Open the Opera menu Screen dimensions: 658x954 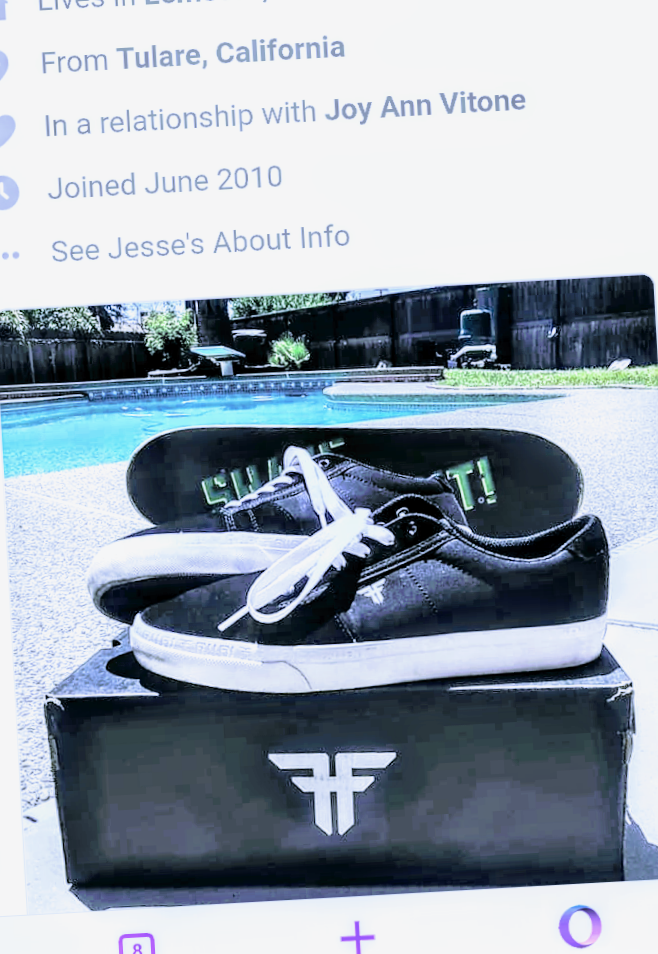coord(580,928)
